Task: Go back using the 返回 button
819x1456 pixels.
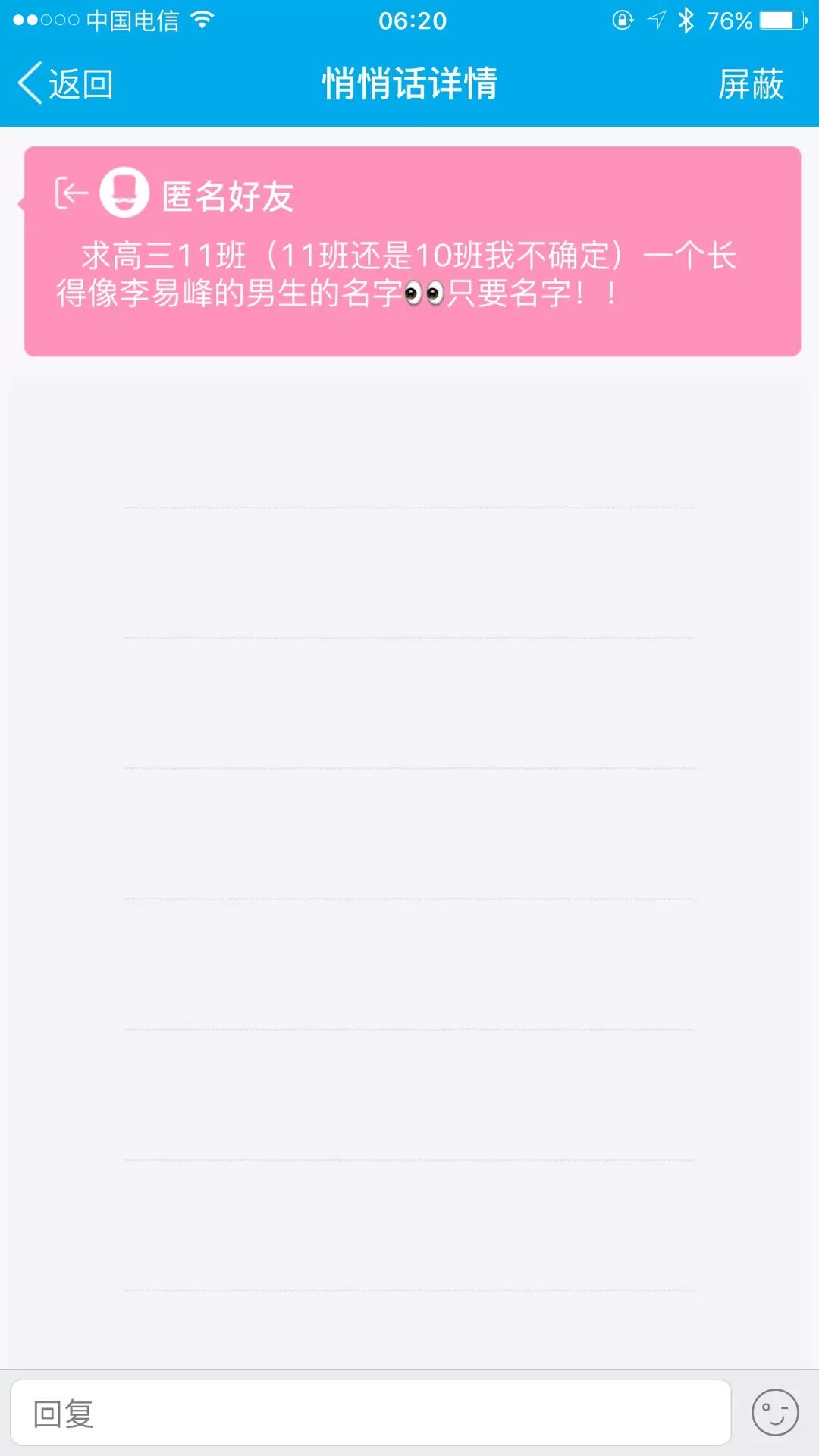Action: click(x=66, y=83)
